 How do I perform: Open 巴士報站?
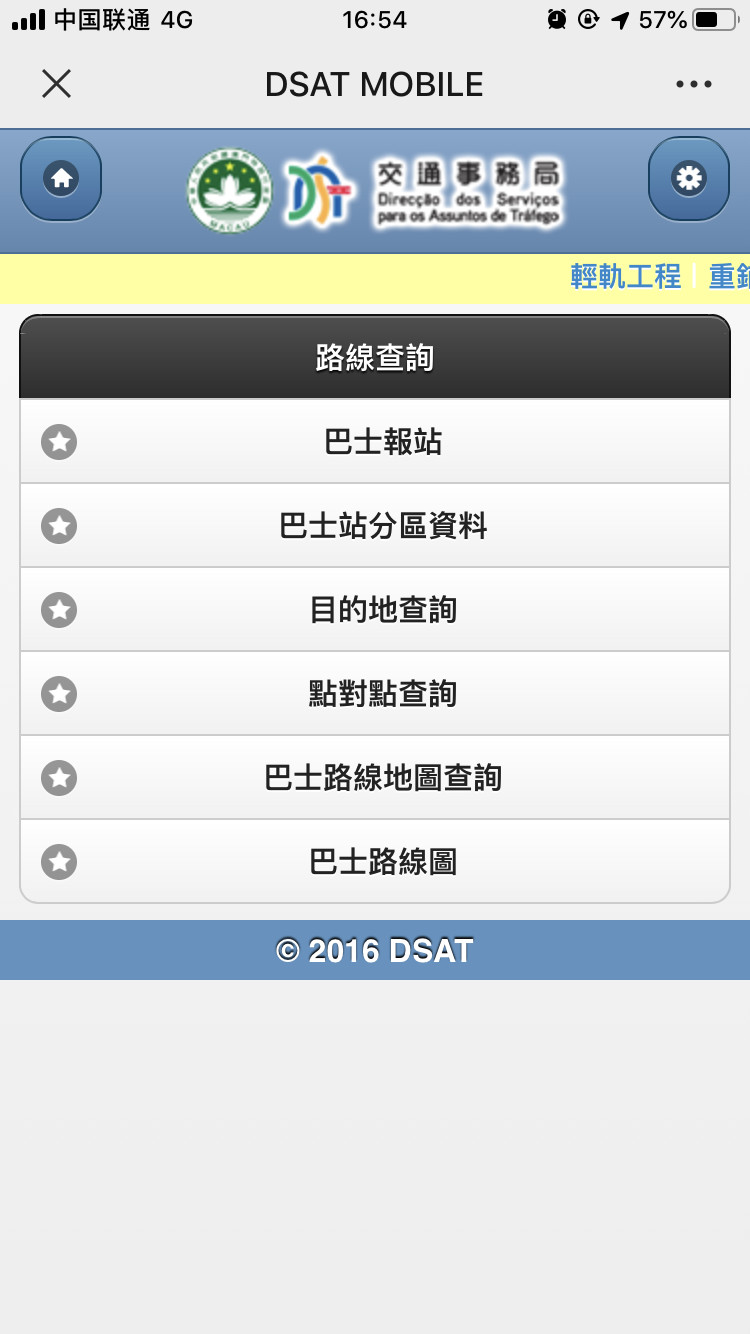[x=375, y=442]
